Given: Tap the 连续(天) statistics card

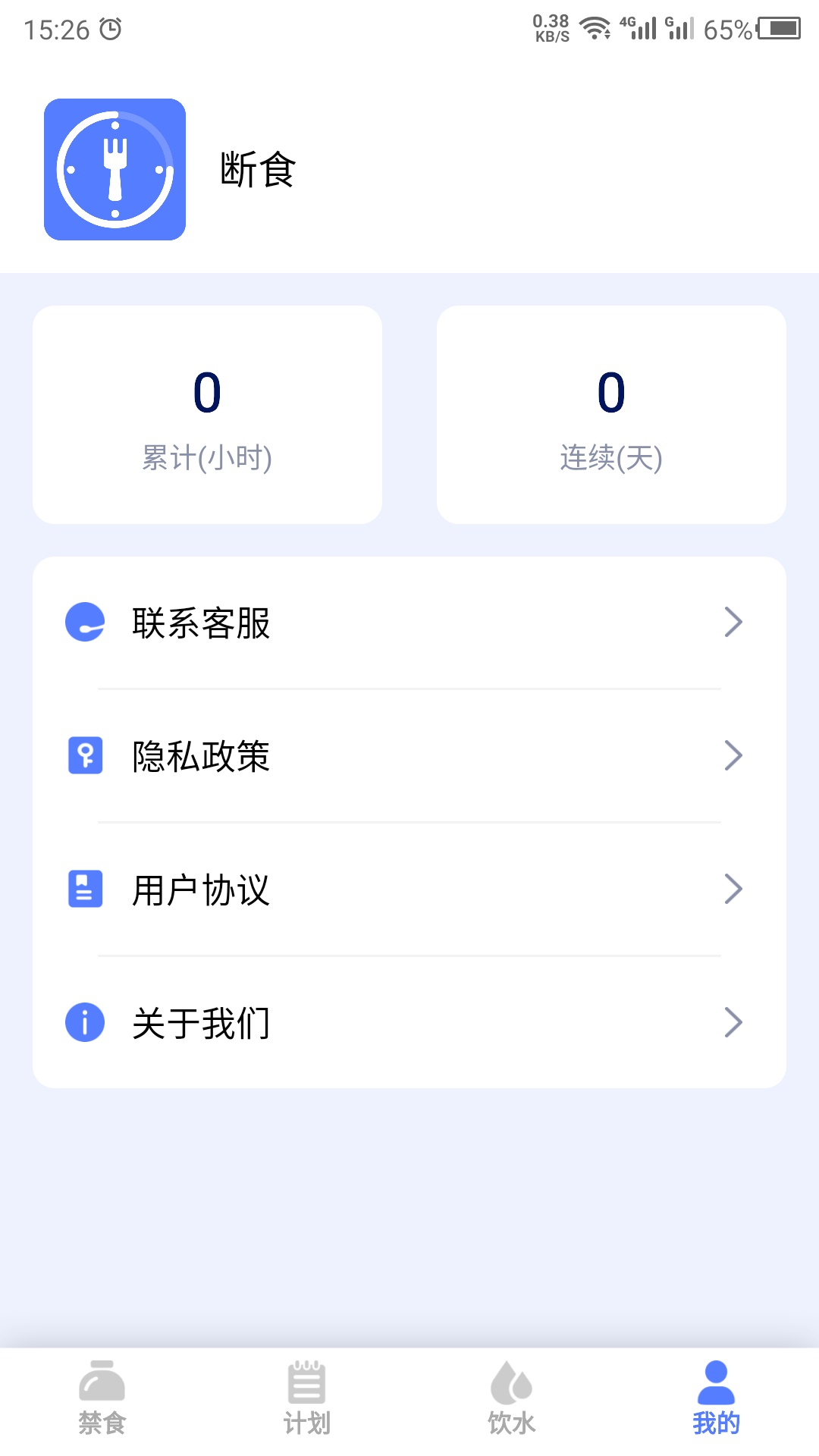Looking at the screenshot, I should [611, 415].
